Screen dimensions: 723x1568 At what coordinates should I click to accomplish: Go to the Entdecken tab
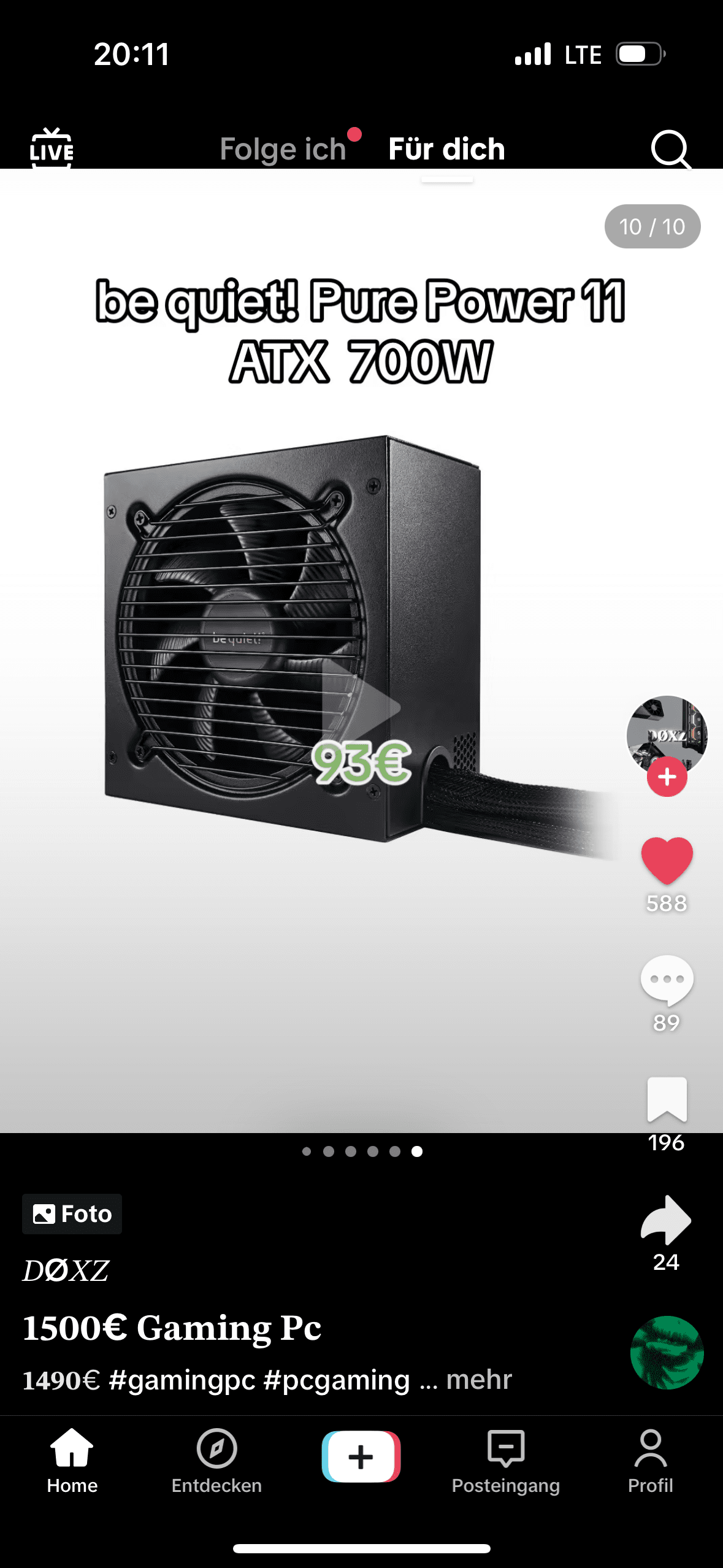click(216, 1461)
